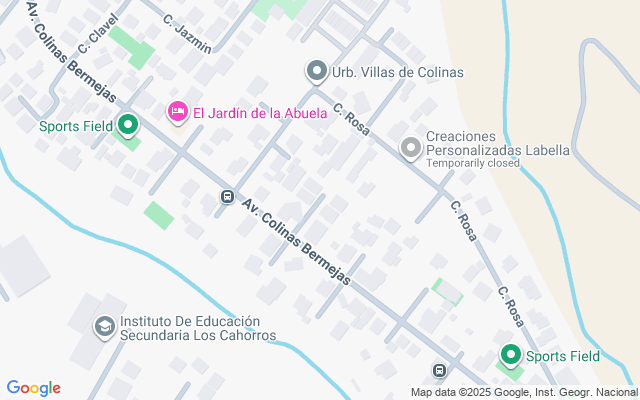Viewport: 640px width, 400px height.
Task: Open bus stop icon beside Av. Colinas Bermejas label
Action: point(227,198)
